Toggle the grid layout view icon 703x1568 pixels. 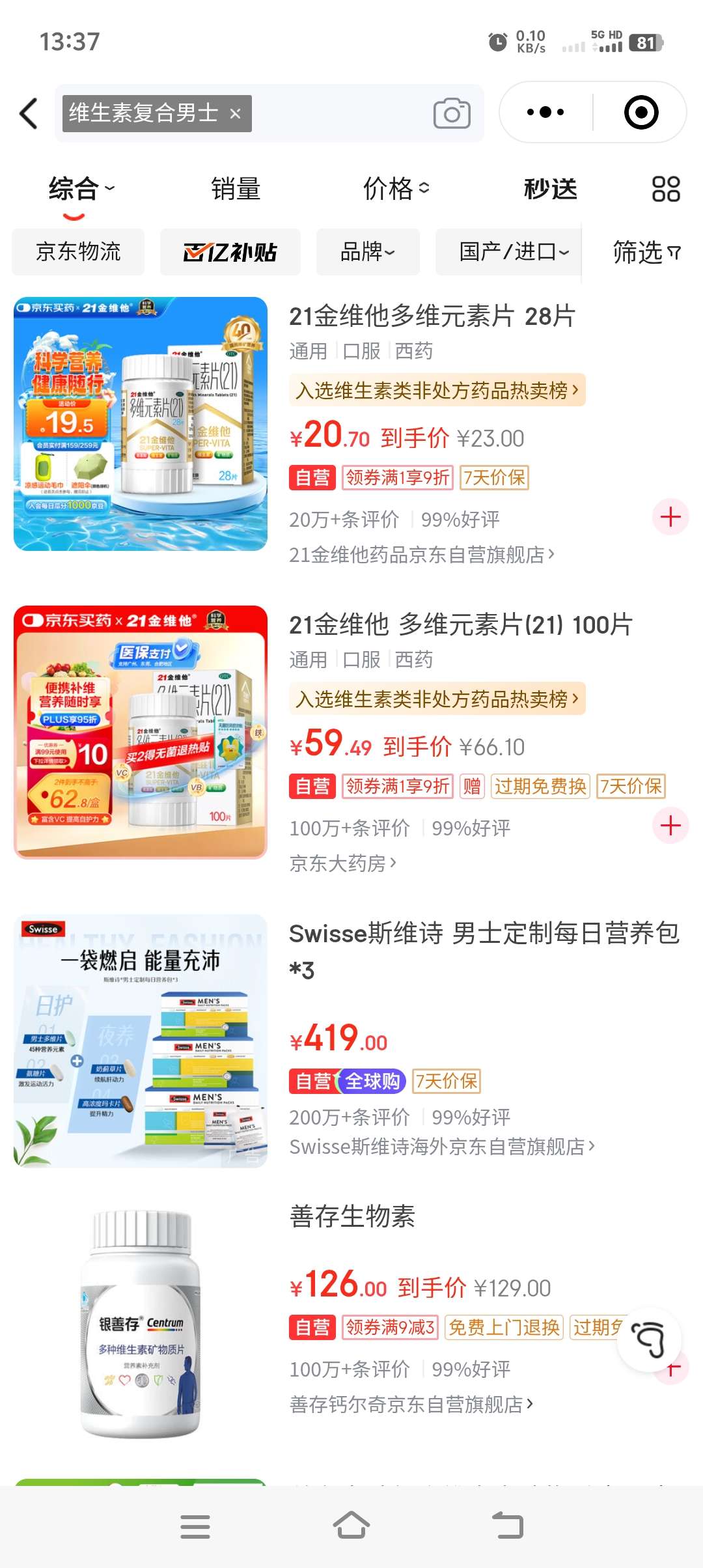coord(666,189)
